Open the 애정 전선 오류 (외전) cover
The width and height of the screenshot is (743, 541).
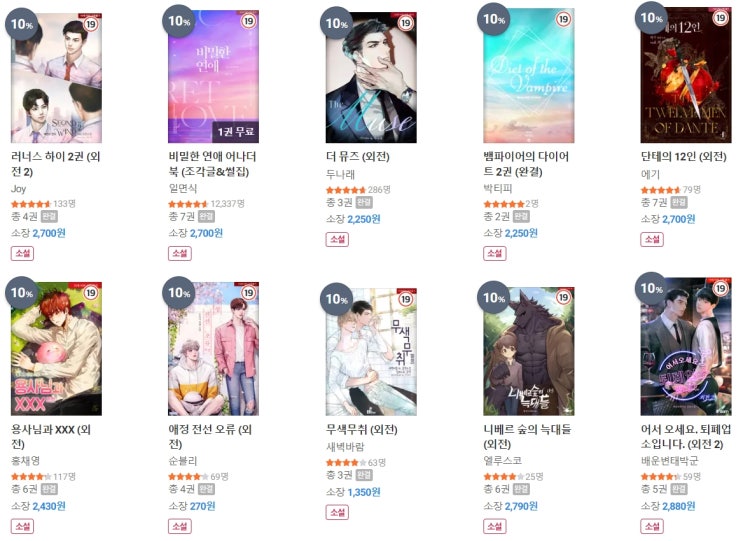[213, 348]
